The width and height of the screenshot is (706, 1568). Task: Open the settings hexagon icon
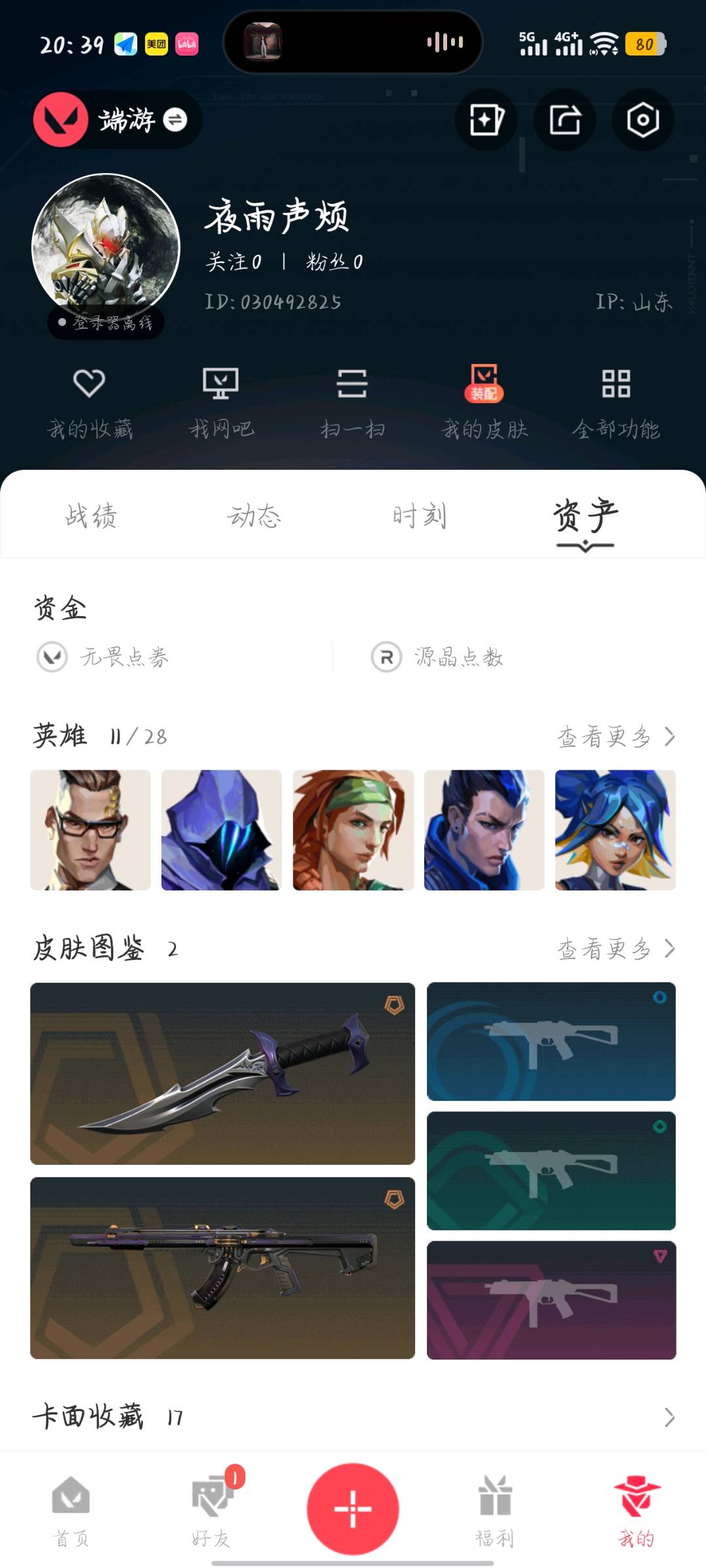click(x=643, y=120)
